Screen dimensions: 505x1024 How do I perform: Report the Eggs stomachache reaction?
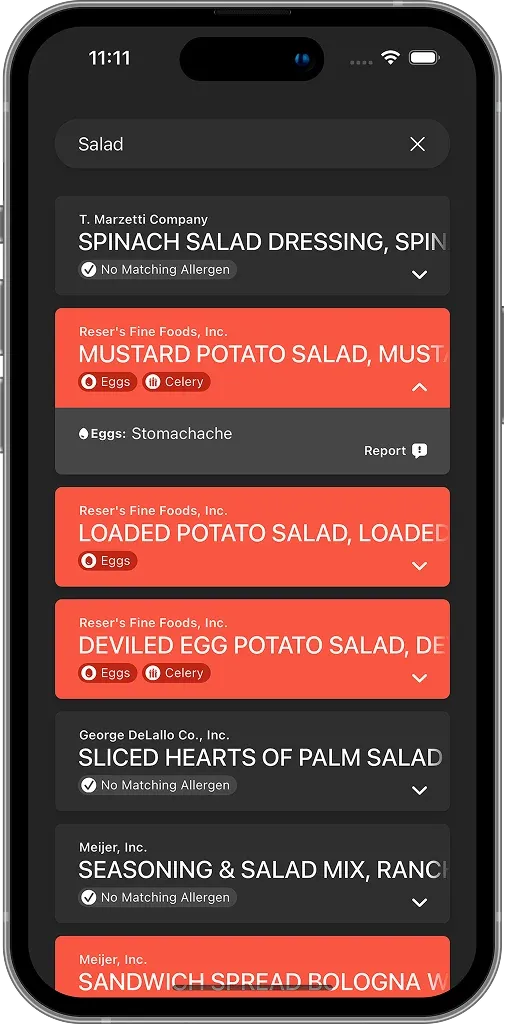click(x=396, y=451)
